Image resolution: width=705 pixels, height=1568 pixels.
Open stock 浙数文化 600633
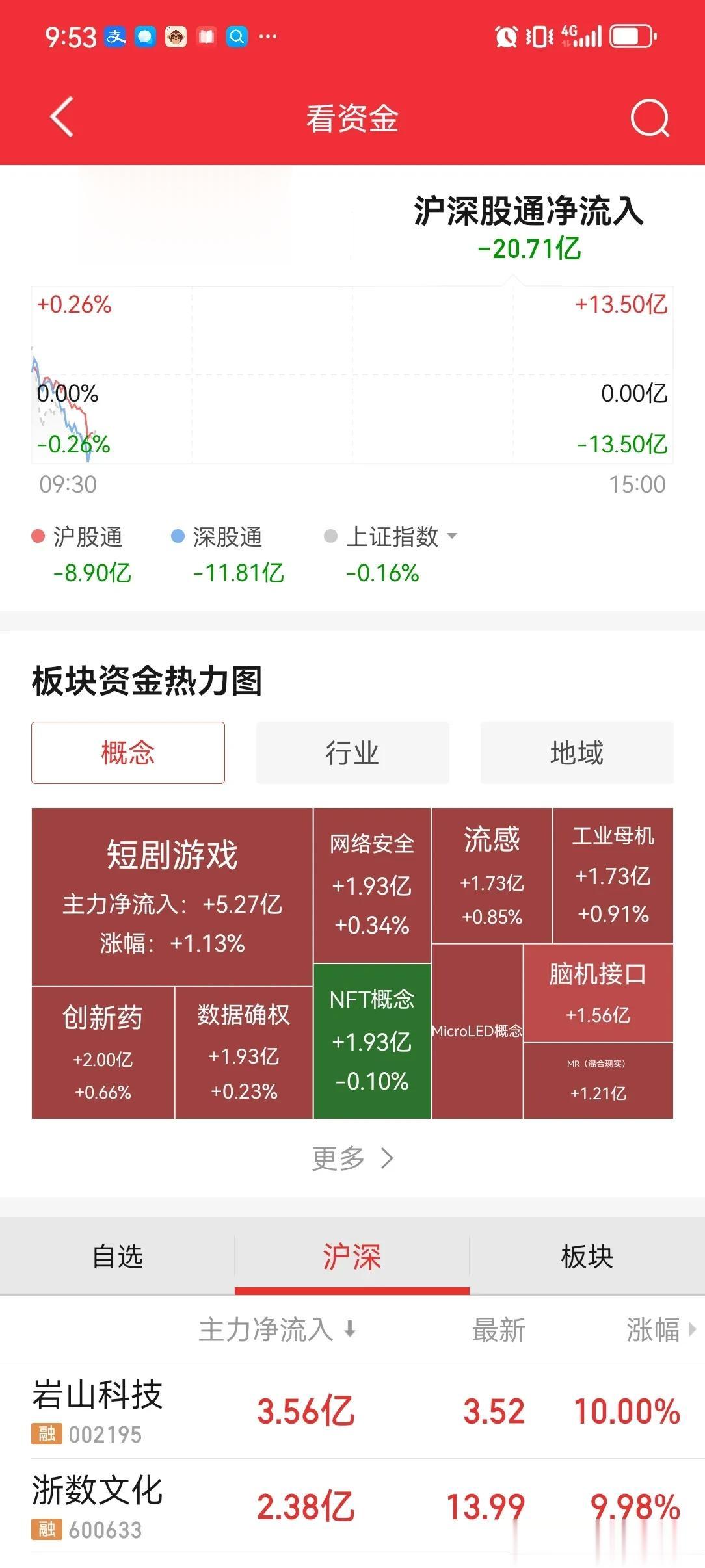coord(352,1506)
